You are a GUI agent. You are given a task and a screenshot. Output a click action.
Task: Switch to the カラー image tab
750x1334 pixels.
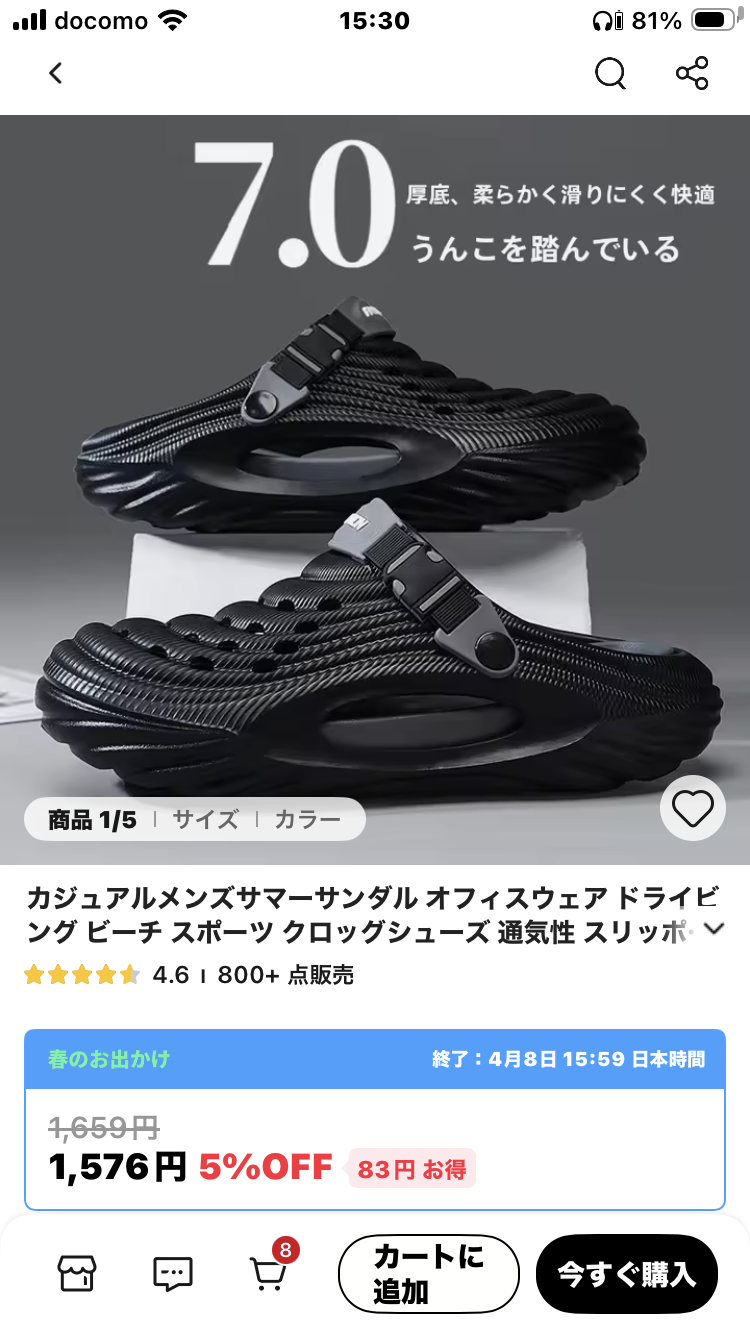point(307,820)
